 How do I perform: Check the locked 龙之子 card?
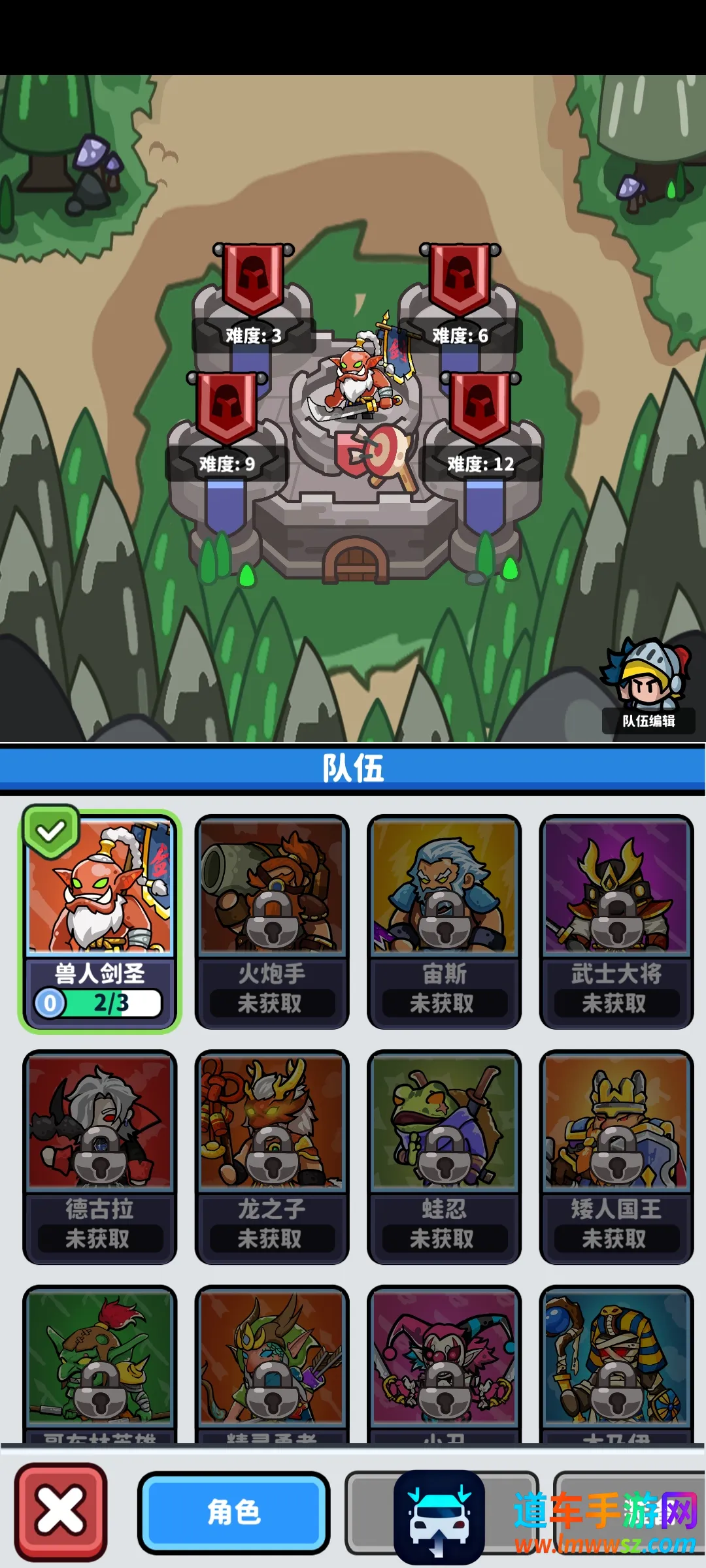(272, 1156)
